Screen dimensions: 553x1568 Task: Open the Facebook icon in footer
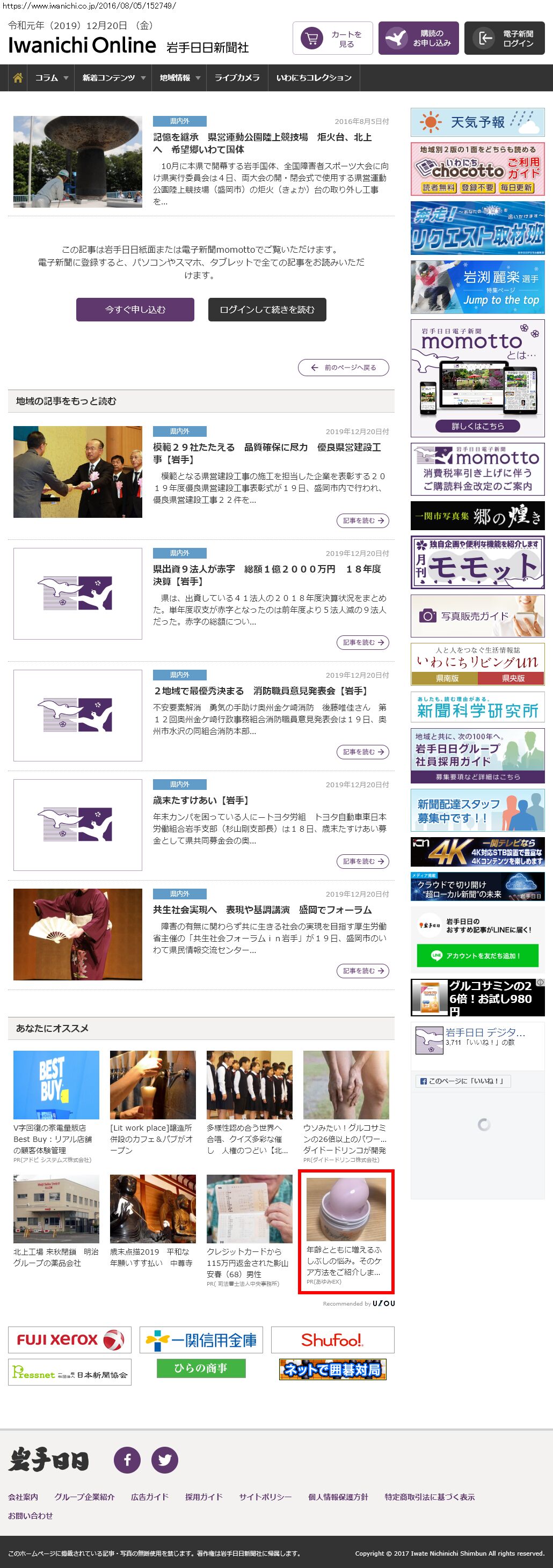click(x=127, y=1460)
